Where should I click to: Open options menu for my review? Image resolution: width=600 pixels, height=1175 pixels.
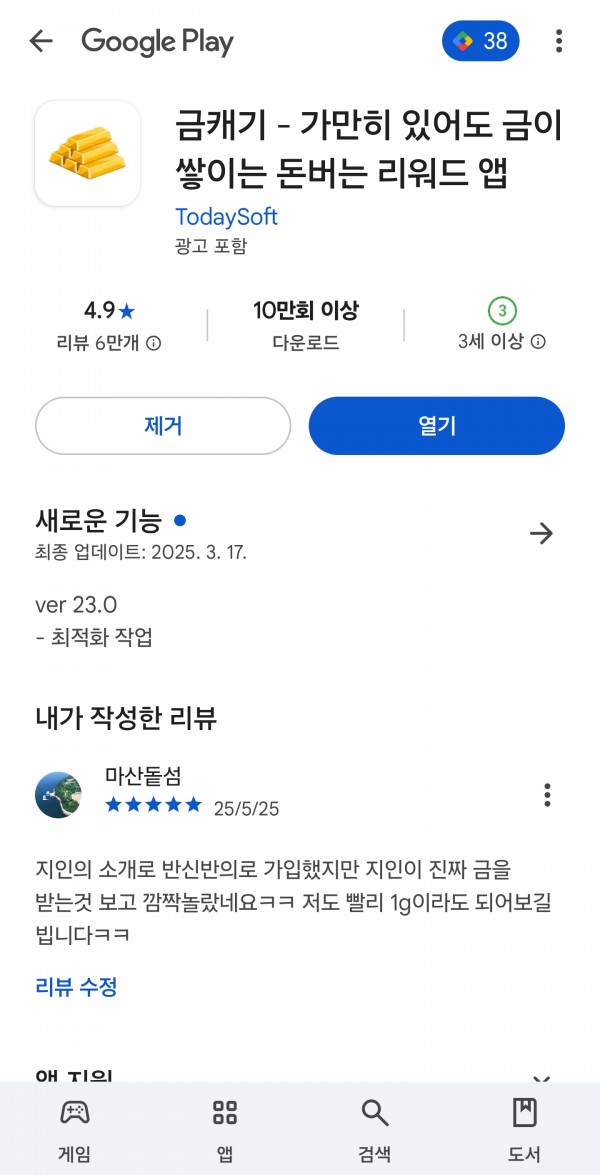(548, 795)
